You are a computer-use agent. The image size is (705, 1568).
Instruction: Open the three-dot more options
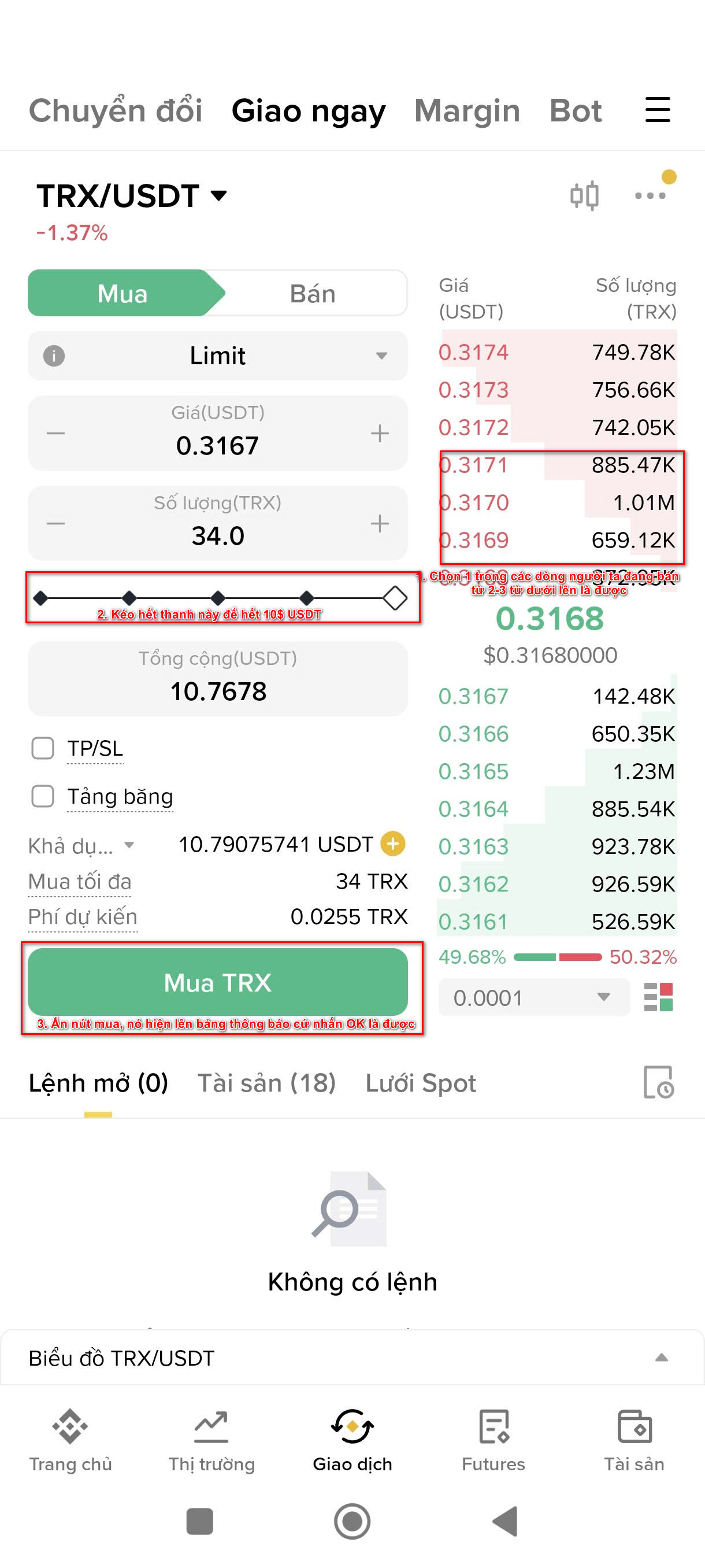(x=650, y=196)
